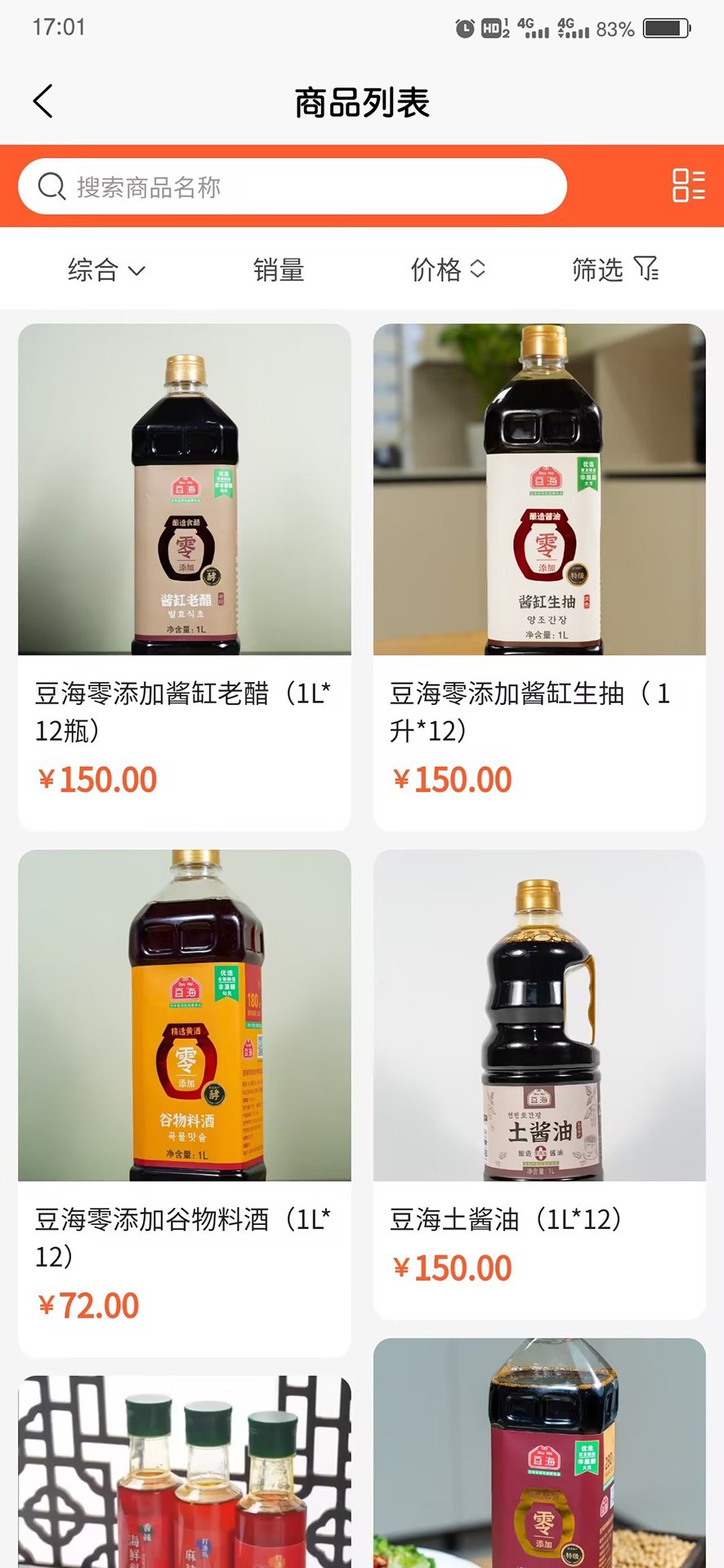Viewport: 724px width, 1568px height.
Task: Expand the 综合 sort dropdown
Action: click(137, 271)
